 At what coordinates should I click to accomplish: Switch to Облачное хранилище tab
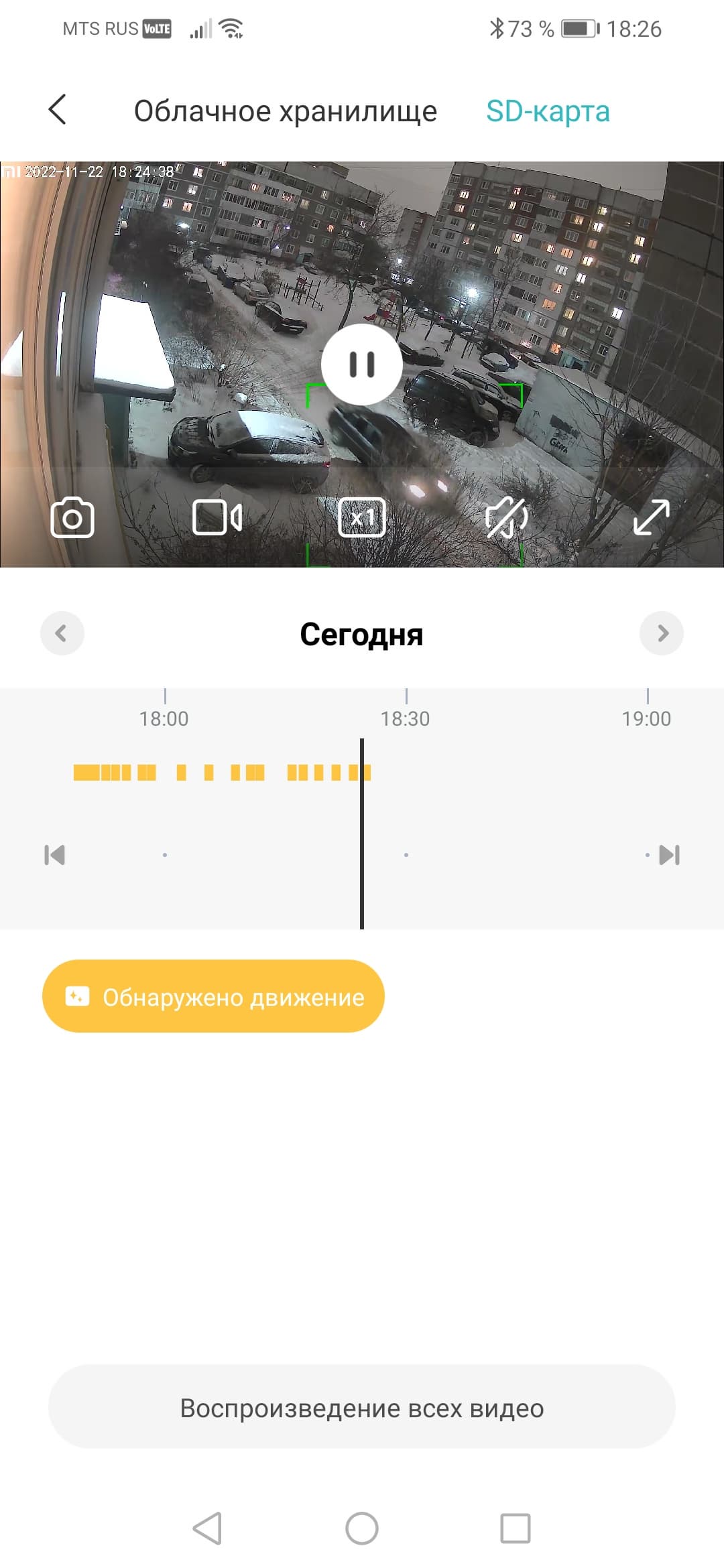click(285, 111)
